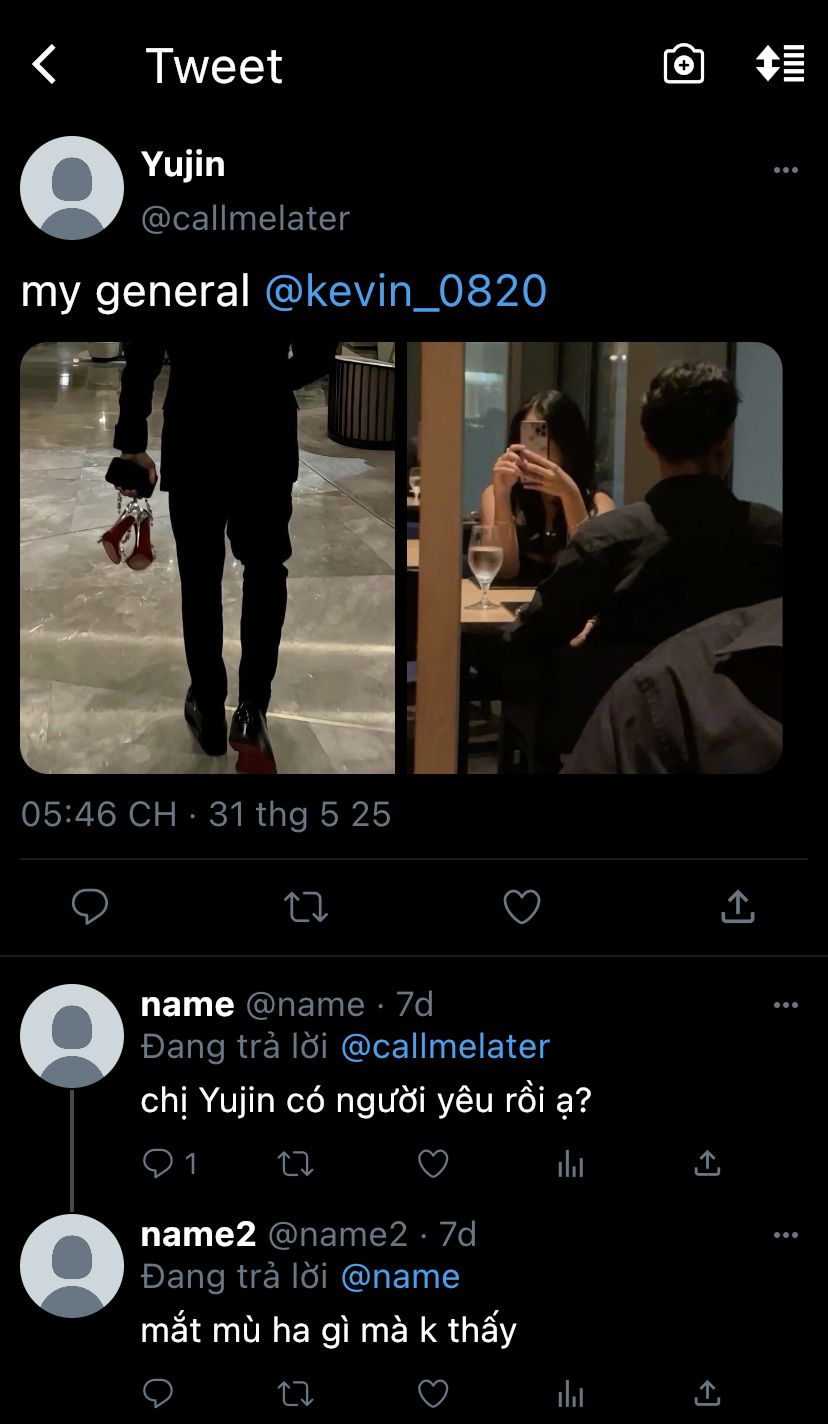The width and height of the screenshot is (828, 1424).
Task: Open the @callmelater link in name's reply
Action: [x=445, y=1046]
